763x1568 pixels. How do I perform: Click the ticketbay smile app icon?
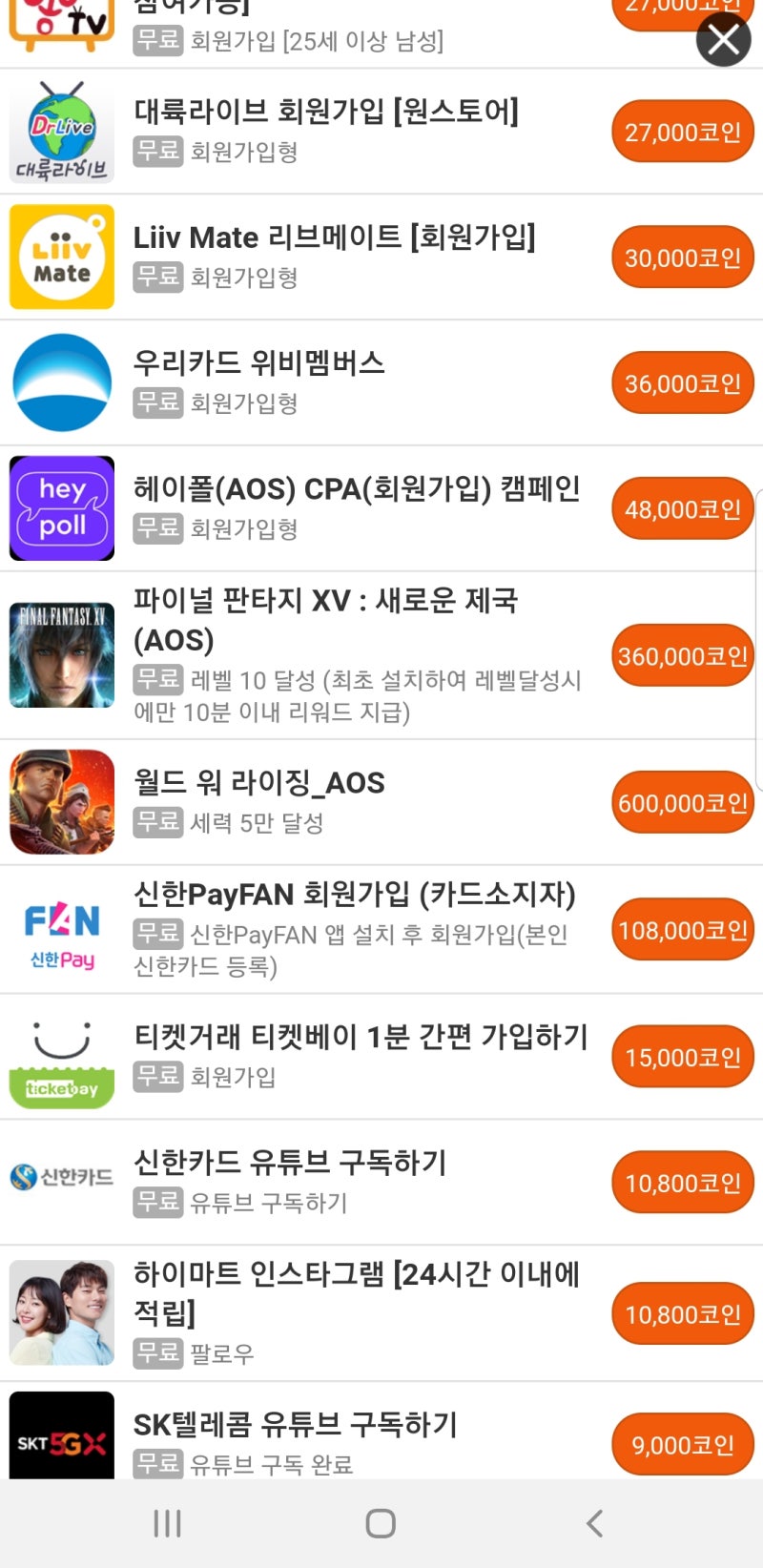click(61, 1056)
